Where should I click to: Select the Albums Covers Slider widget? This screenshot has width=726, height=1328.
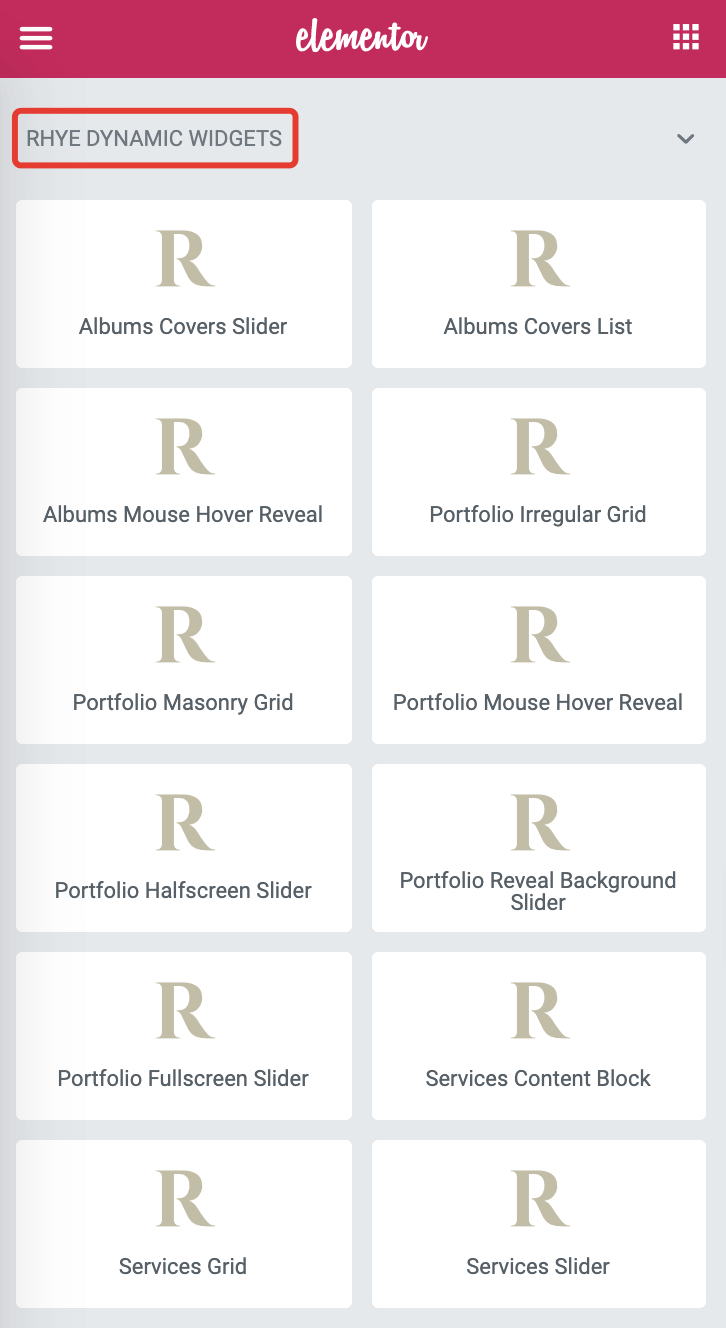[184, 284]
